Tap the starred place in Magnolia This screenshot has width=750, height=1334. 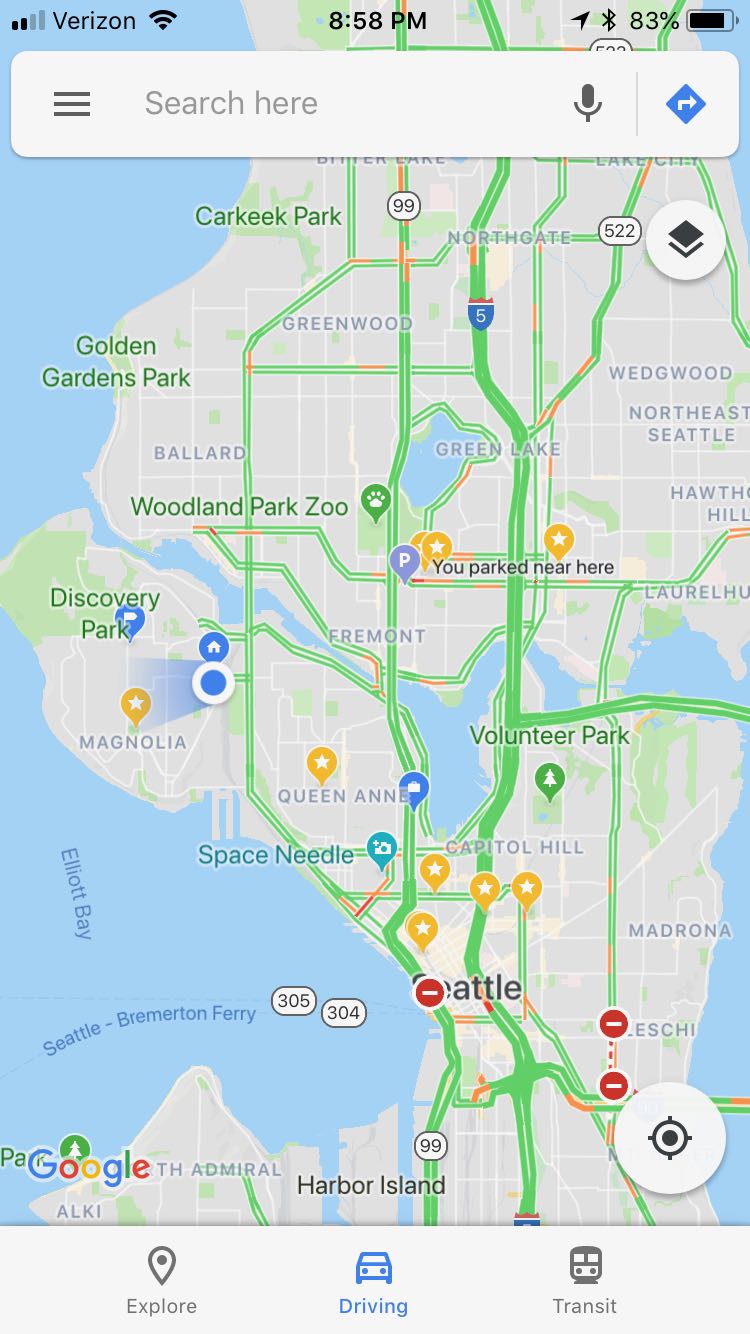tap(136, 705)
